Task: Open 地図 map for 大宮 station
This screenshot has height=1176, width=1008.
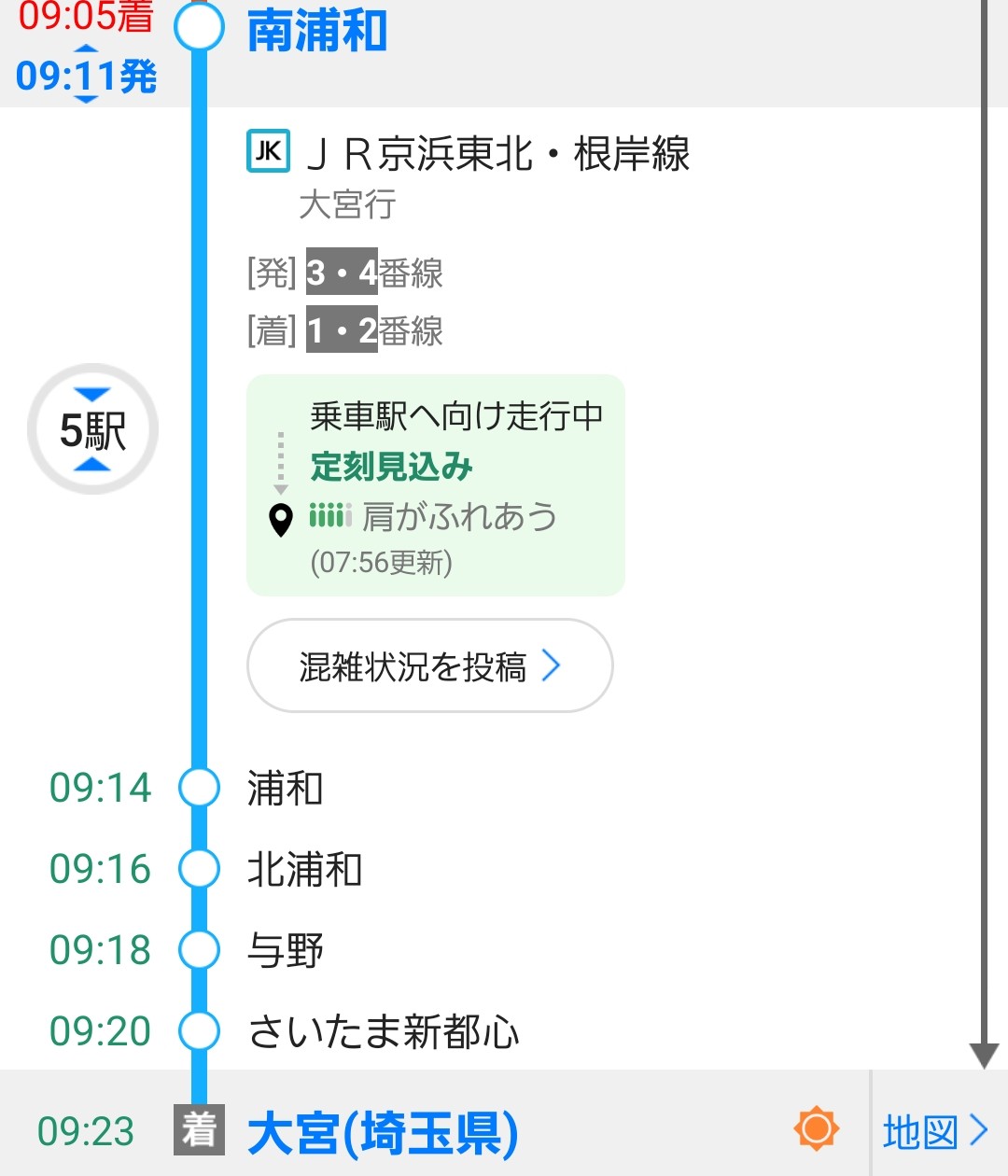Action: tap(934, 1131)
